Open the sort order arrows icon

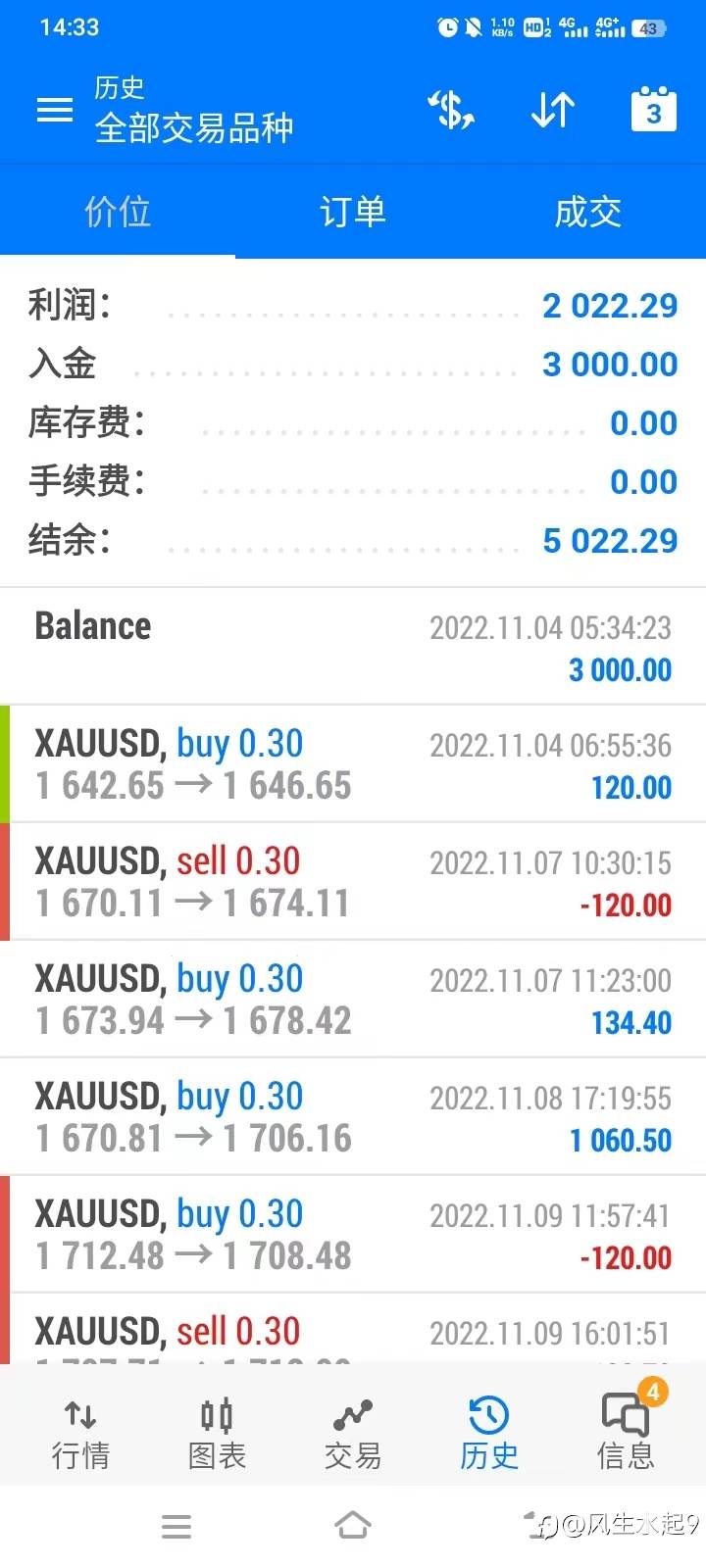pyautogui.click(x=552, y=110)
